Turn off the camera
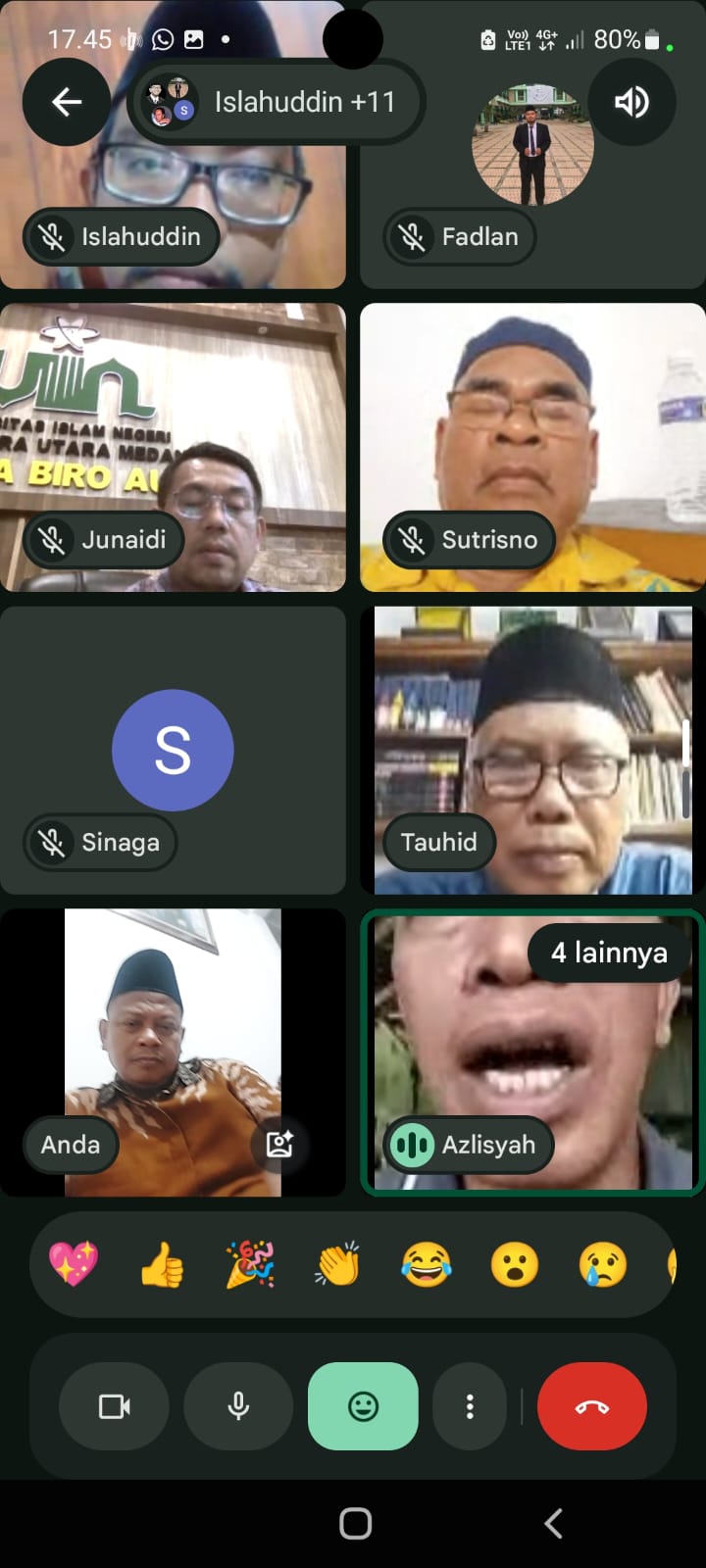This screenshot has width=706, height=1568. pos(114,1406)
